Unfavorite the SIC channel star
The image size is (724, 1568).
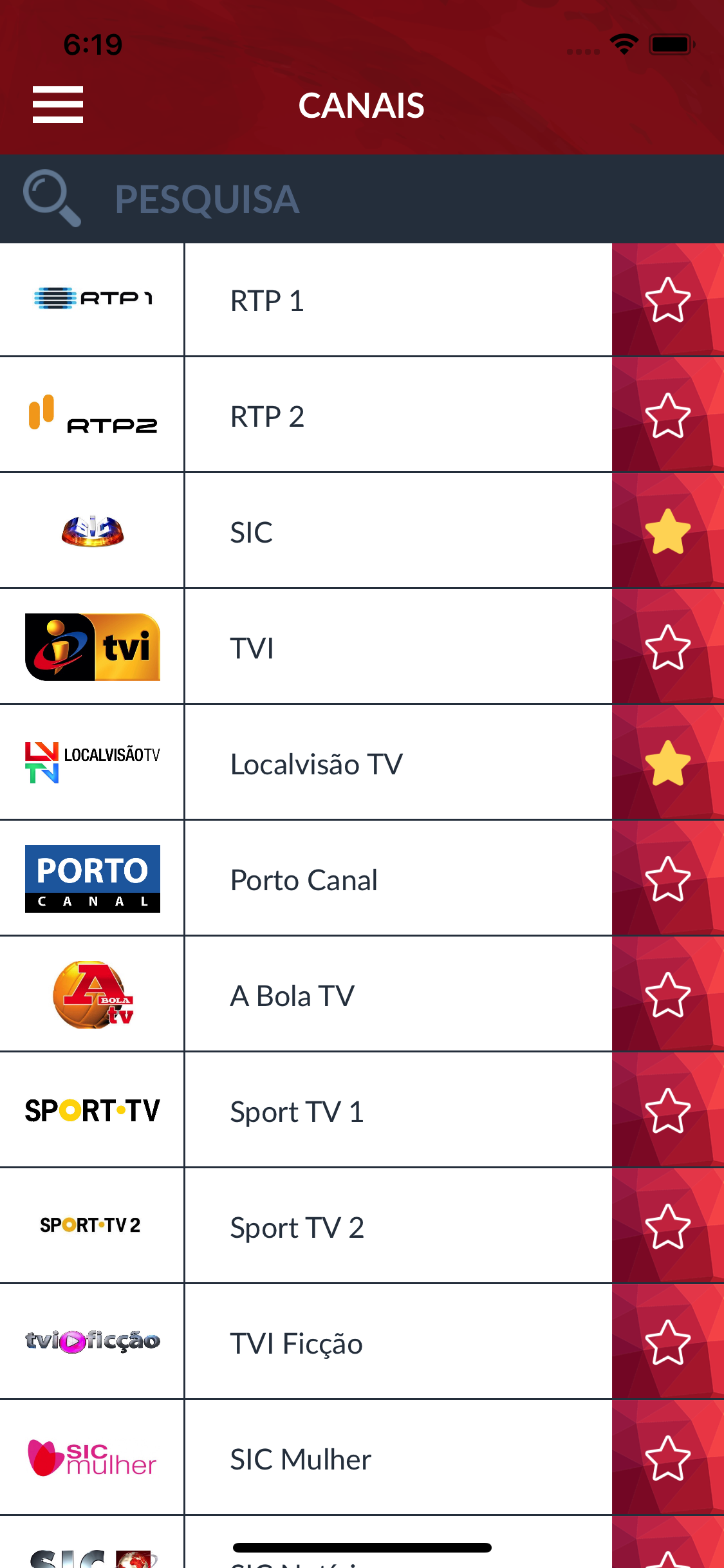667,531
